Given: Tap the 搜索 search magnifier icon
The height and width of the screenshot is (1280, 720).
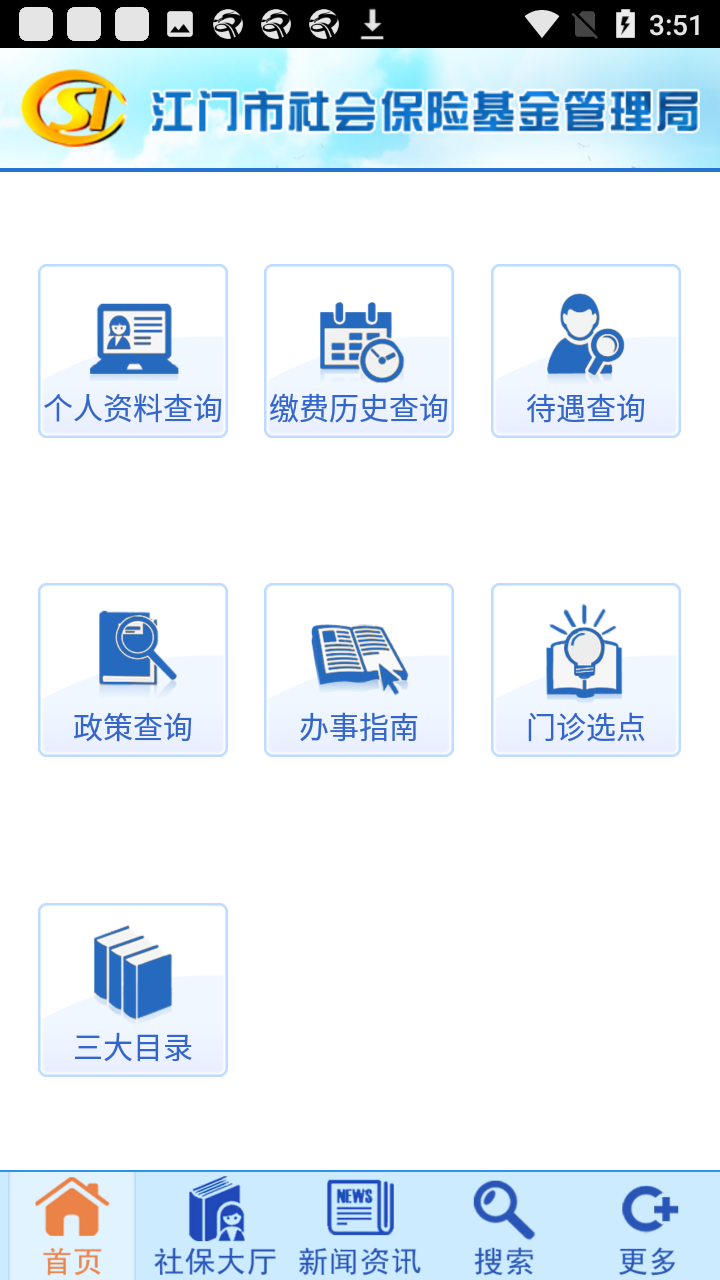Looking at the screenshot, I should pyautogui.click(x=503, y=1210).
